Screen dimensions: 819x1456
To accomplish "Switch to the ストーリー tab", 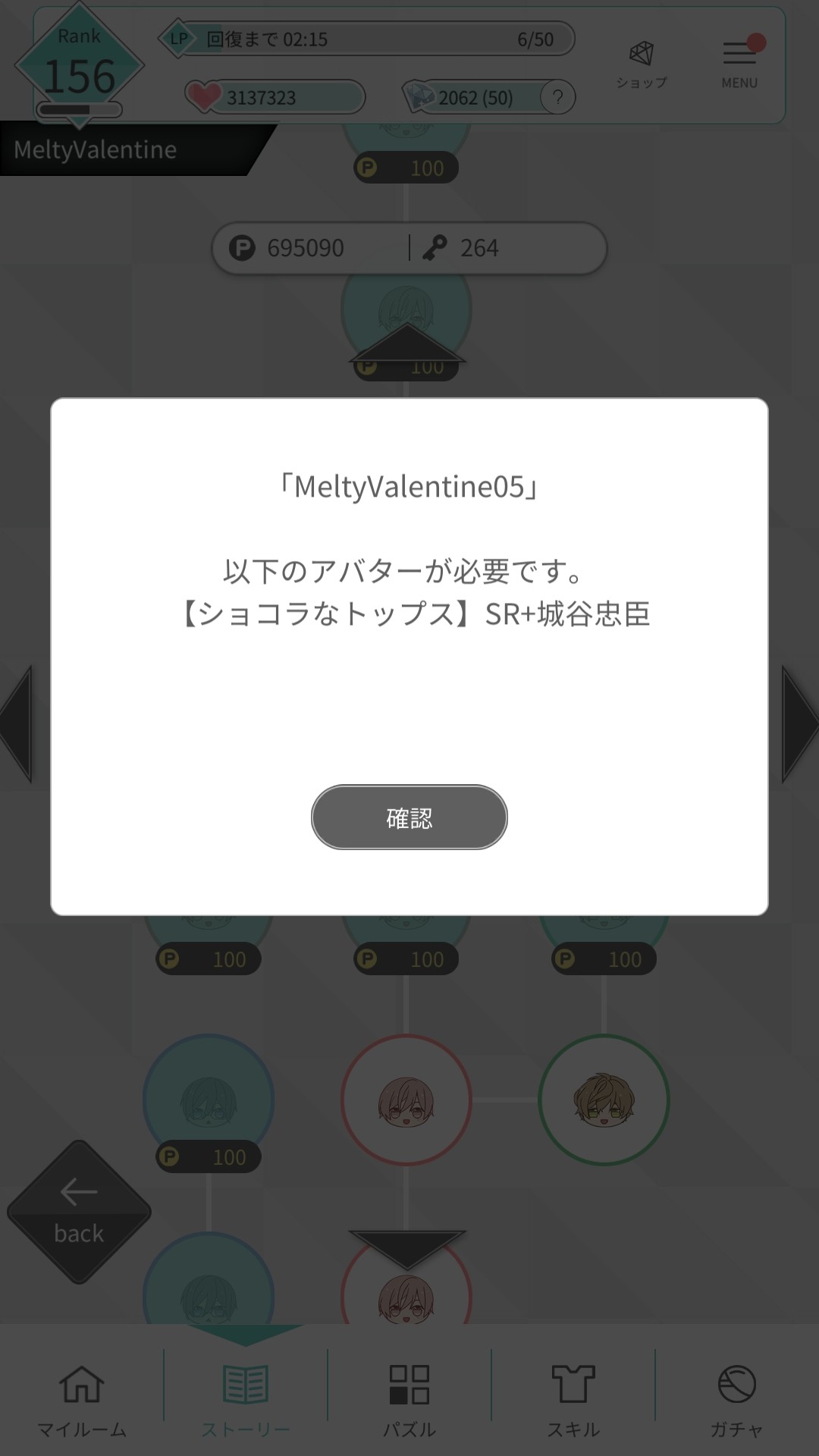I will click(246, 1399).
